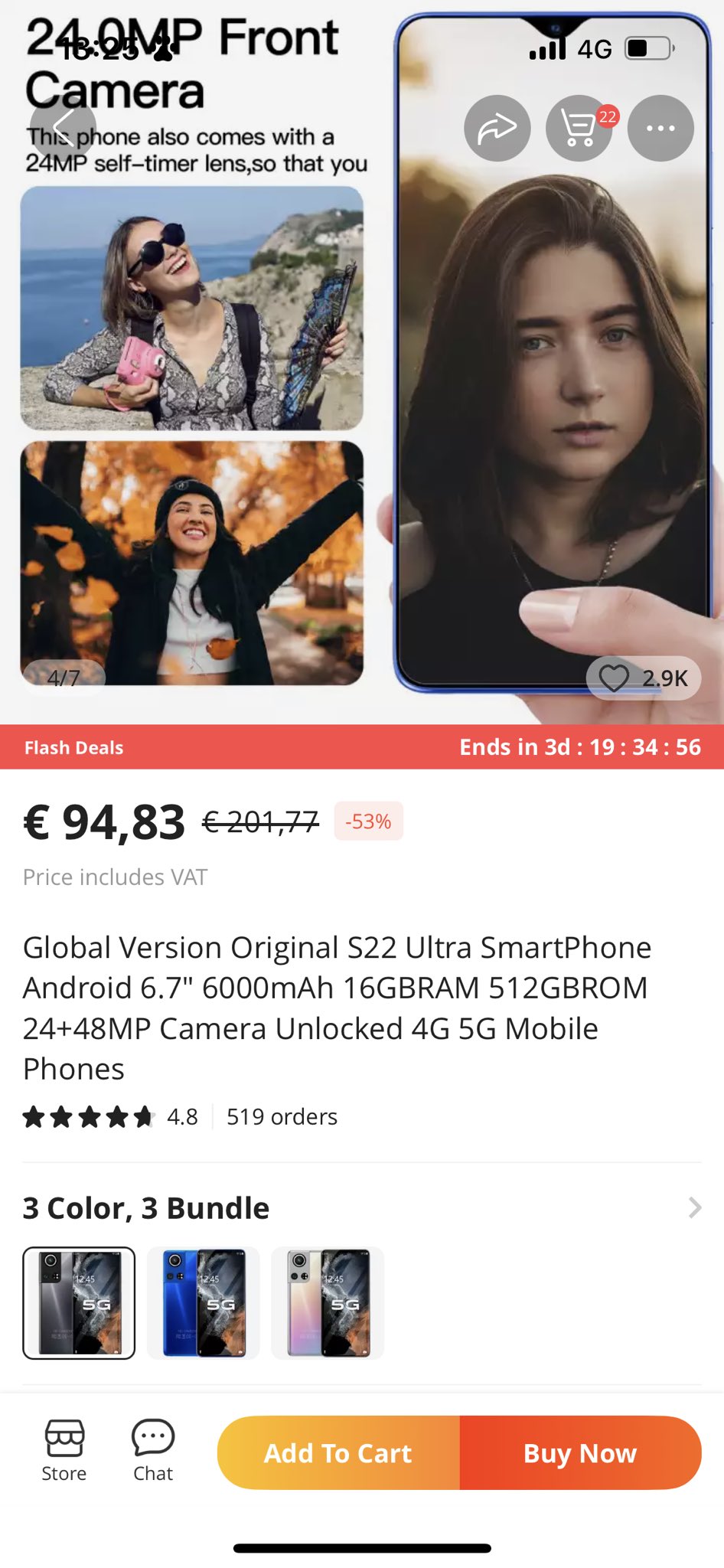The image size is (724, 1568).
Task: Share this product
Action: pos(497,128)
